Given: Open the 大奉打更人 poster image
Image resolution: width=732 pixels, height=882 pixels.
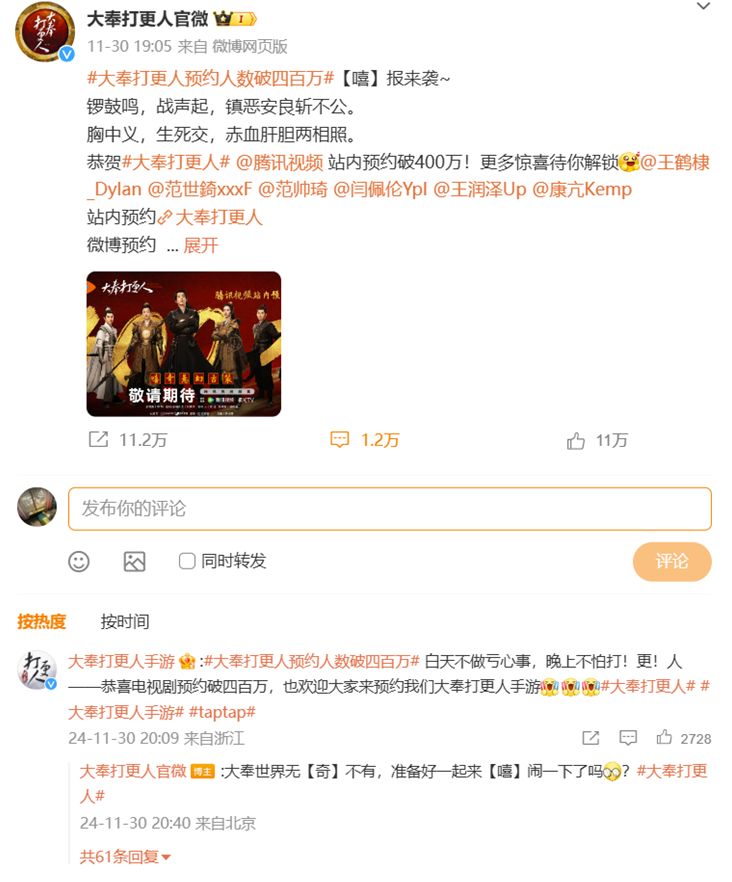Looking at the screenshot, I should click(183, 344).
